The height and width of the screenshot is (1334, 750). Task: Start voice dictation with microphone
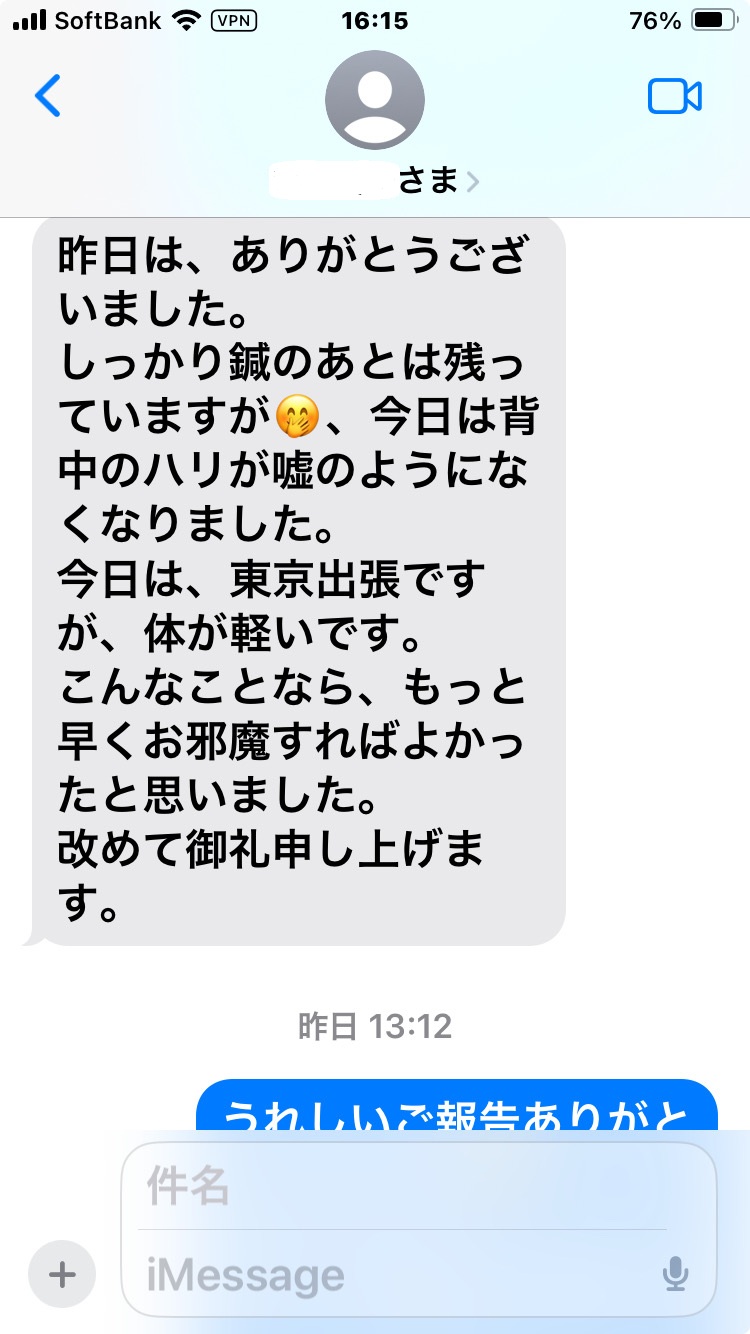[x=676, y=1274]
